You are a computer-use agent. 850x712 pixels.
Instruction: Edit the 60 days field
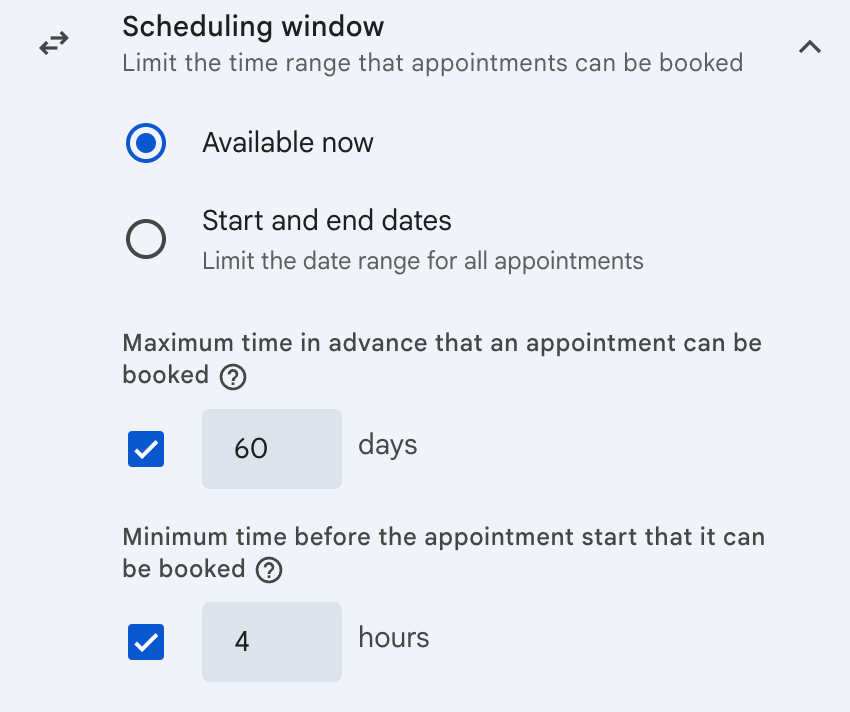[271, 449]
